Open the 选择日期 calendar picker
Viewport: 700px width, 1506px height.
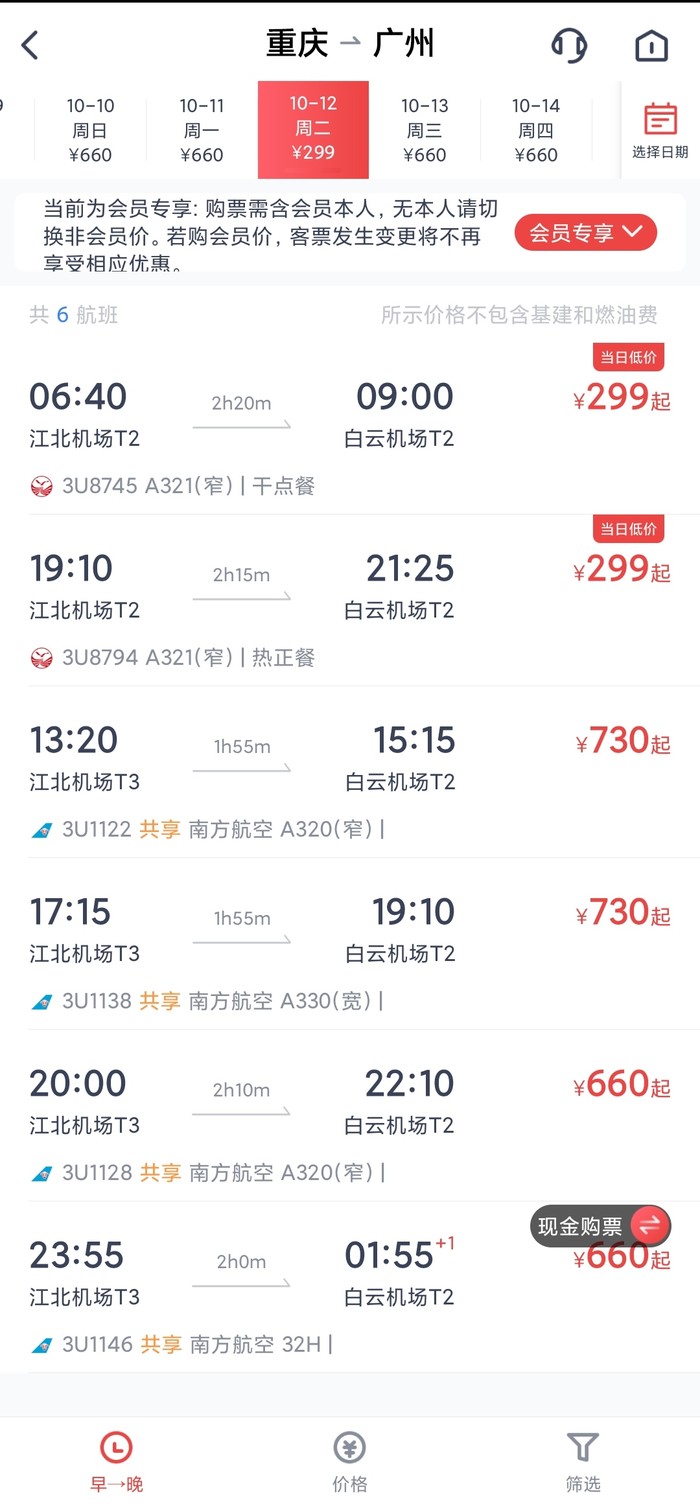660,131
